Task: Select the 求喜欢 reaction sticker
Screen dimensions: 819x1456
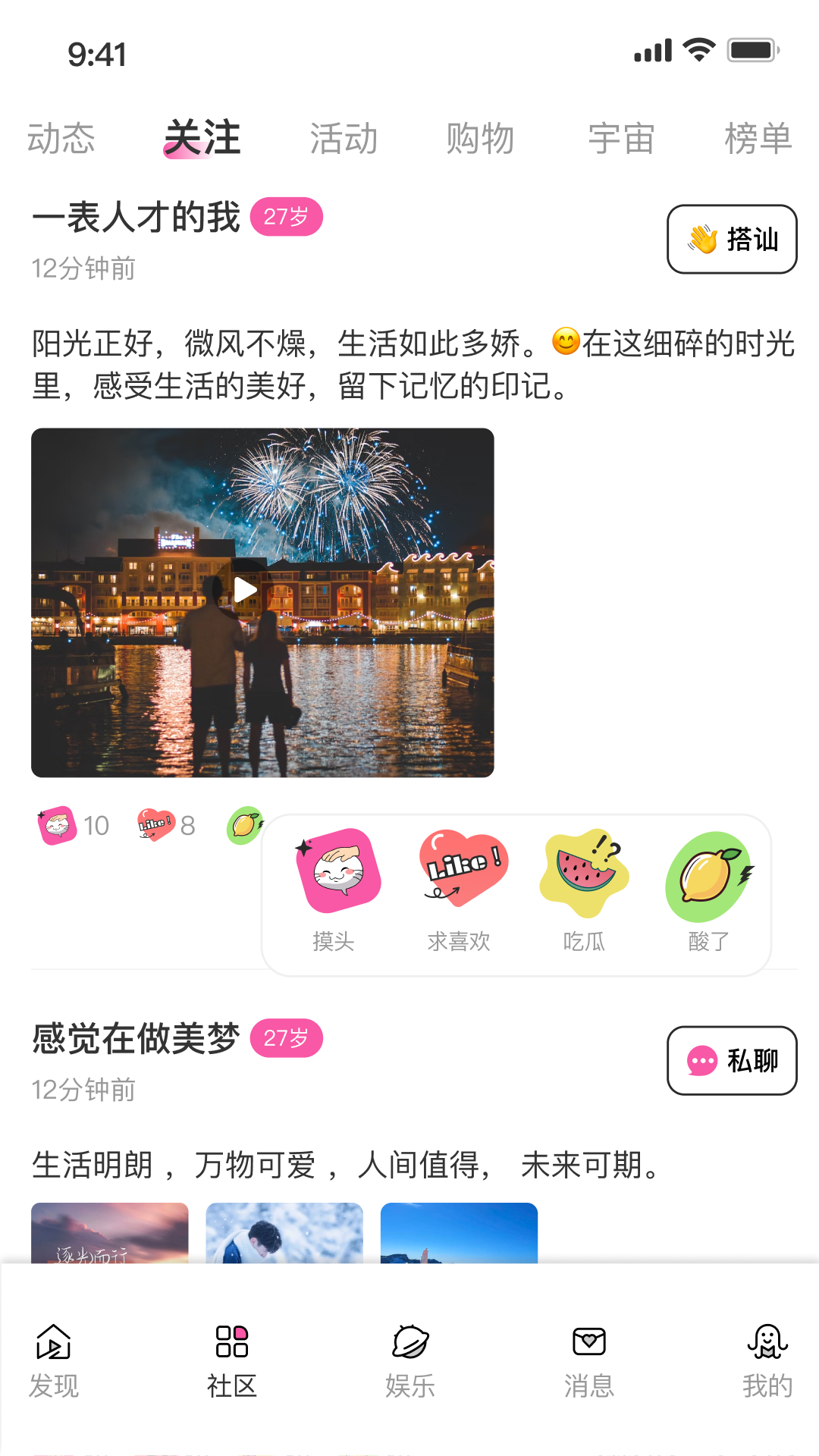Action: pyautogui.click(x=460, y=880)
